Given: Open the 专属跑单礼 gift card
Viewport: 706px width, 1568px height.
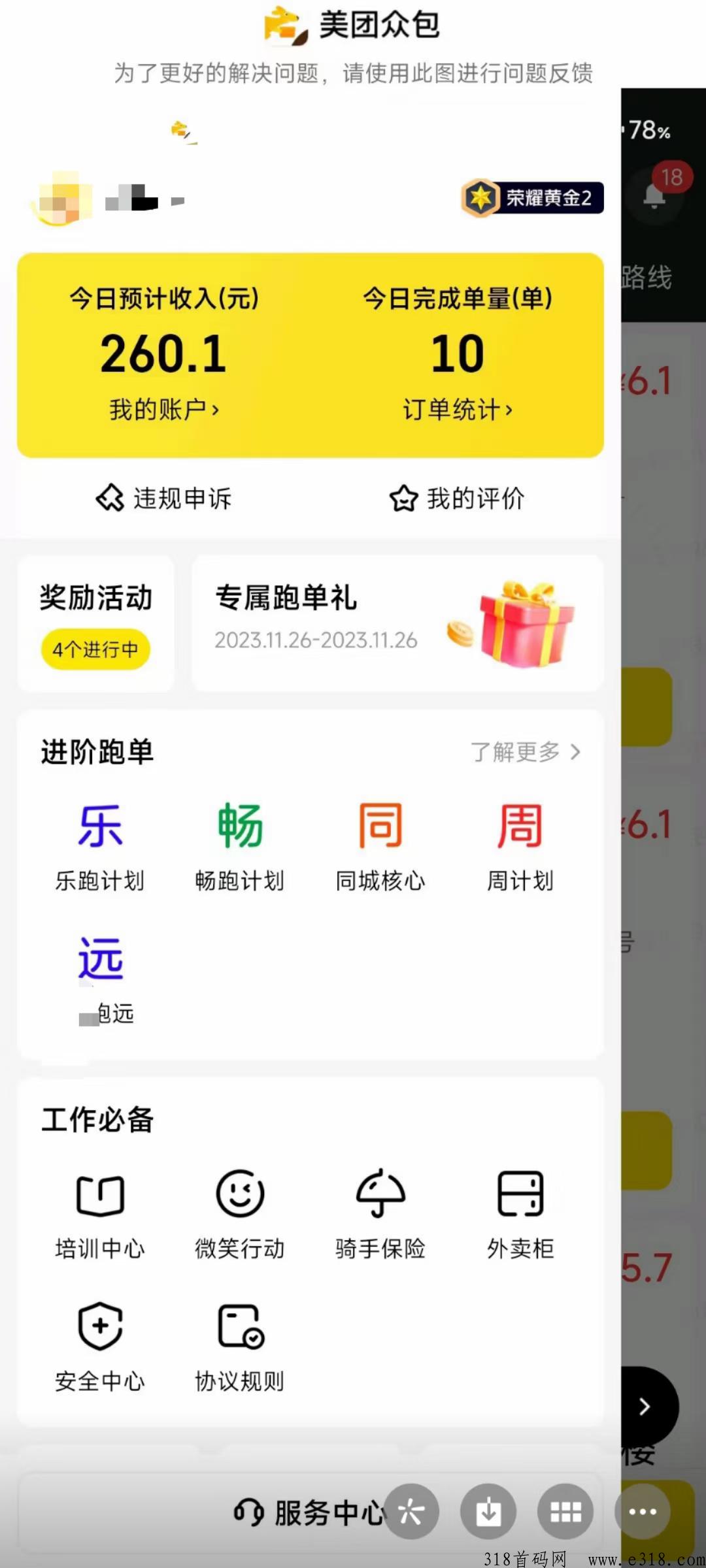Looking at the screenshot, I should (396, 622).
